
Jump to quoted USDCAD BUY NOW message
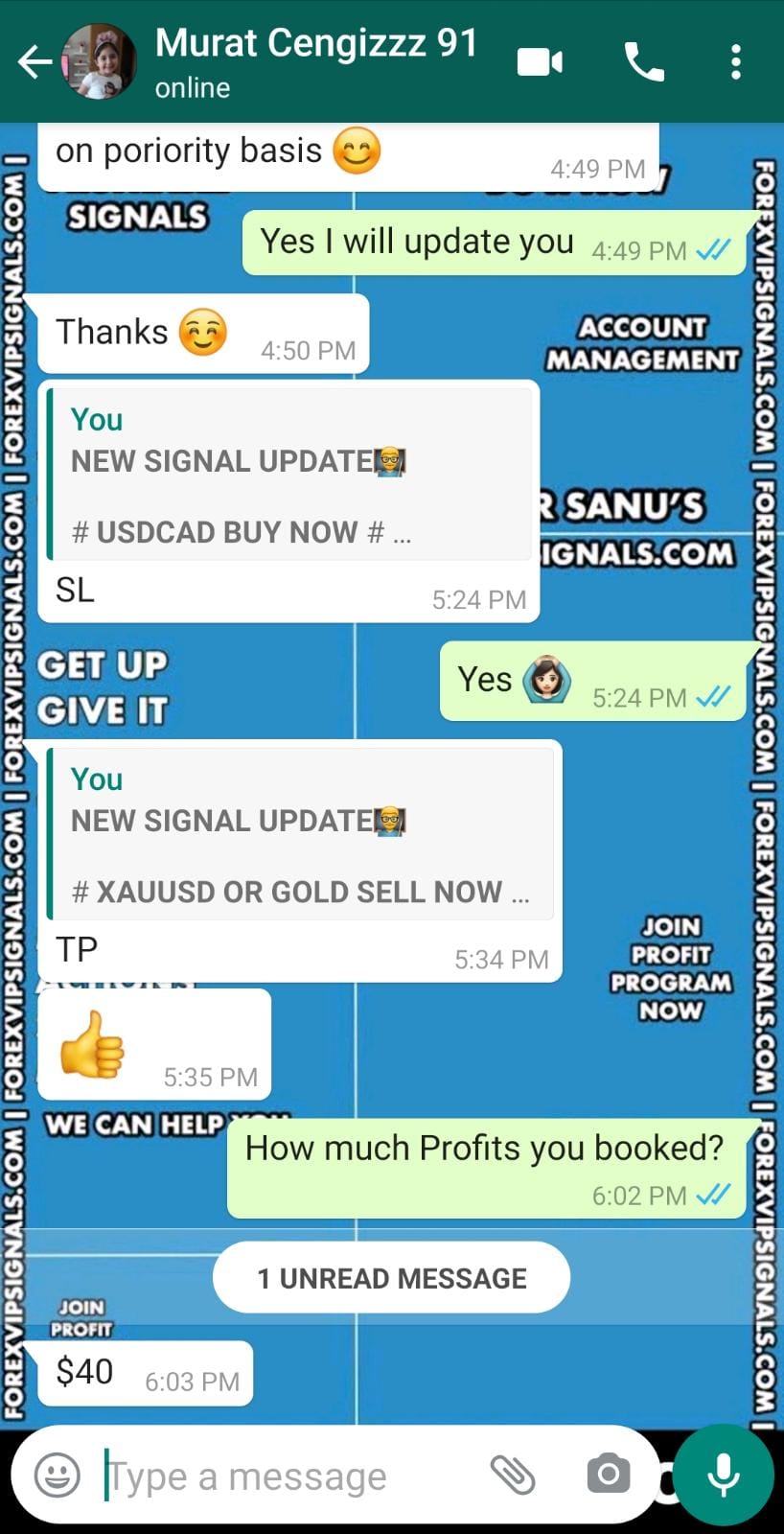pyautogui.click(x=289, y=476)
